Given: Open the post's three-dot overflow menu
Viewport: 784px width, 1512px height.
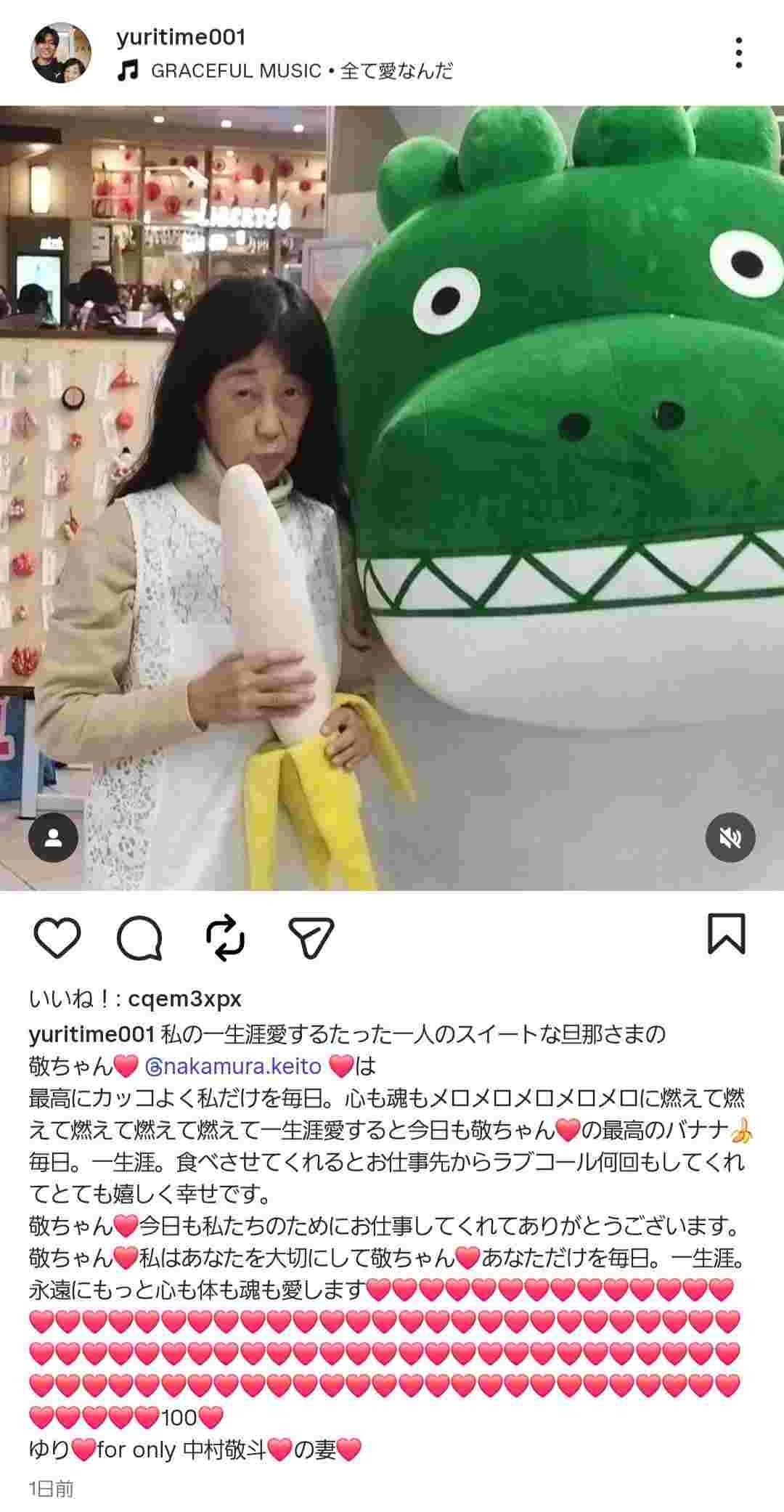Looking at the screenshot, I should click(738, 53).
